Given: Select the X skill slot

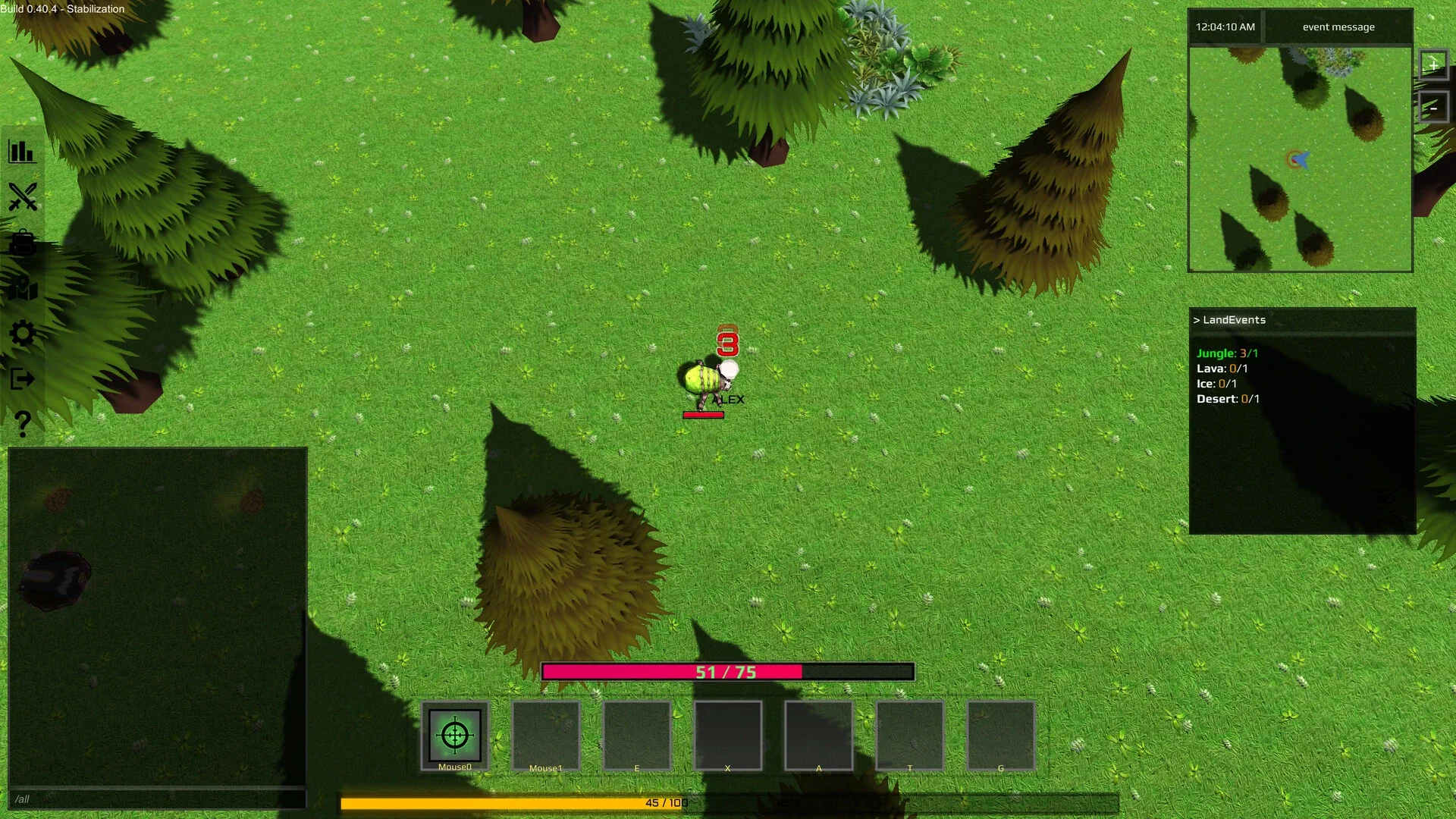Looking at the screenshot, I should point(728,735).
